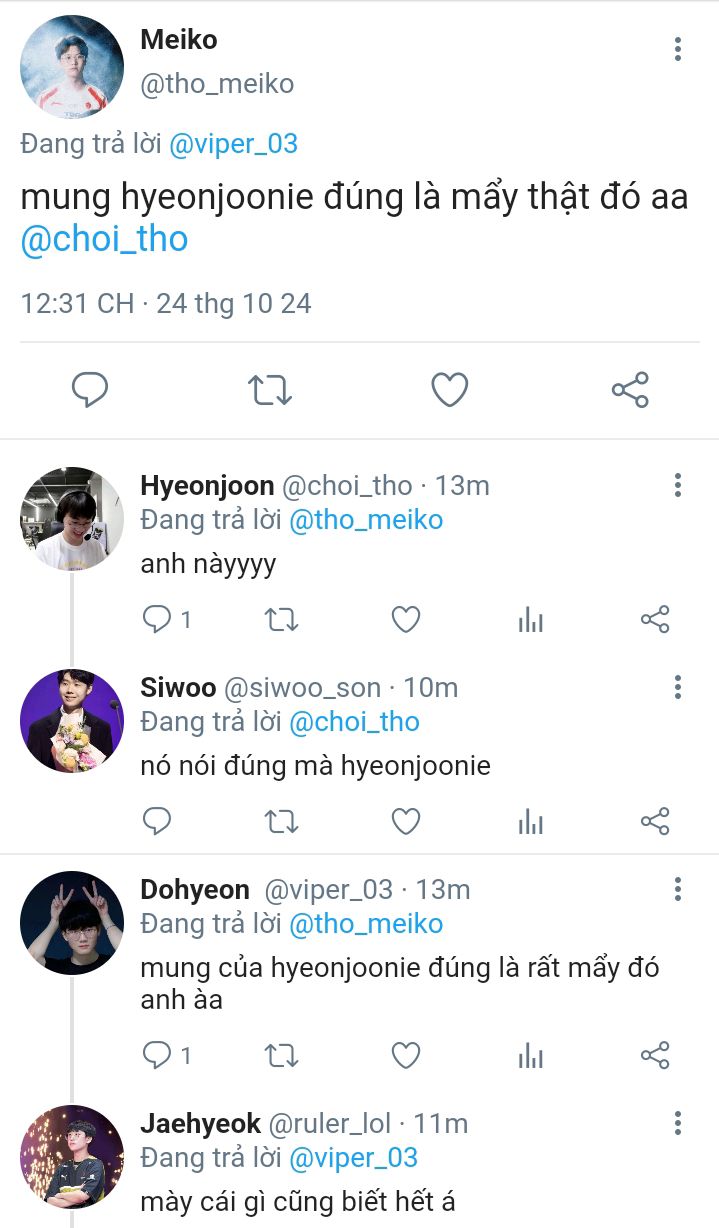Image resolution: width=719 pixels, height=1228 pixels.
Task: Open the @viper_03 link in Jaehyeok's reply
Action: (x=353, y=1158)
